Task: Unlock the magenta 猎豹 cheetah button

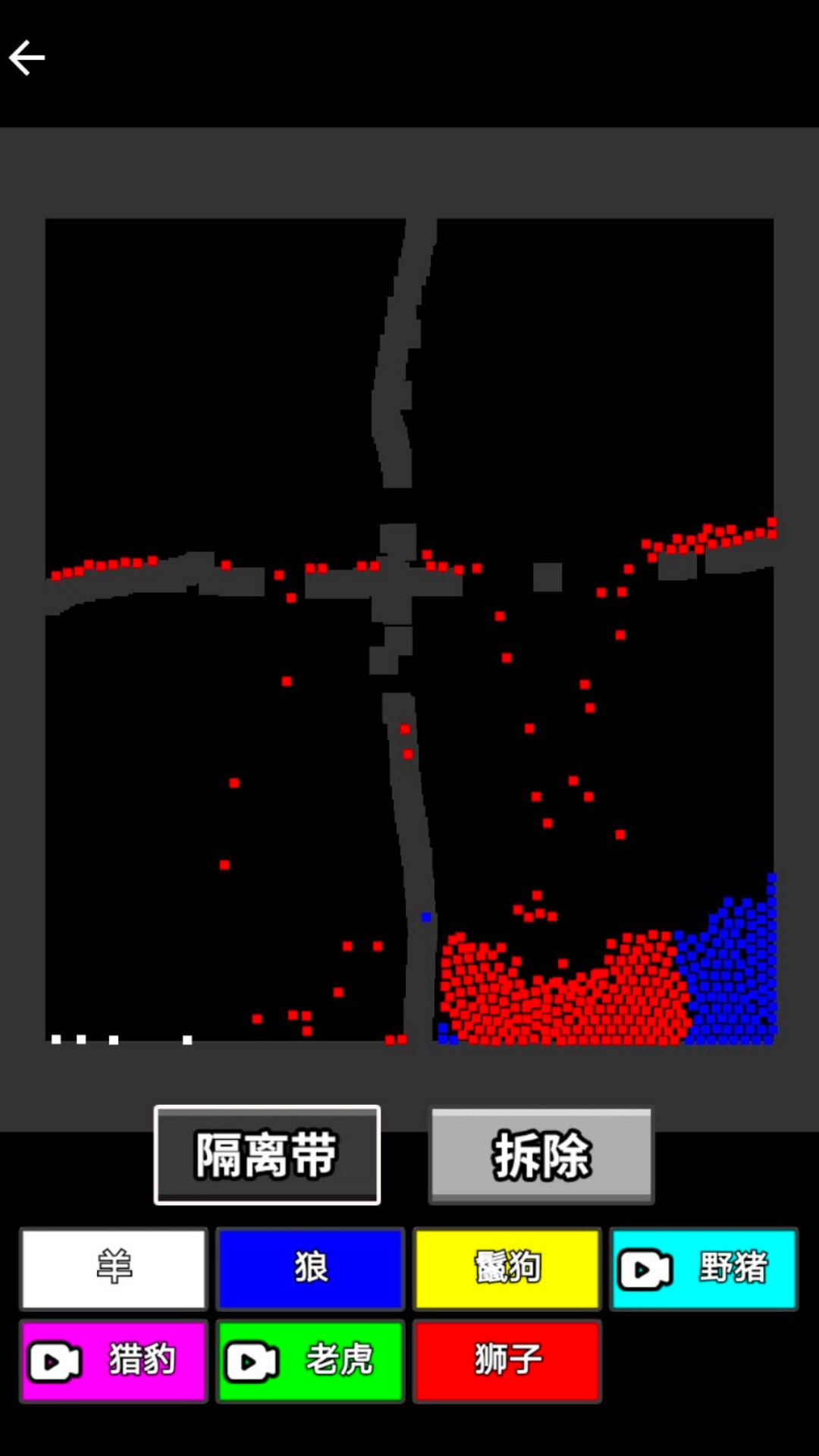Action: point(114,1360)
